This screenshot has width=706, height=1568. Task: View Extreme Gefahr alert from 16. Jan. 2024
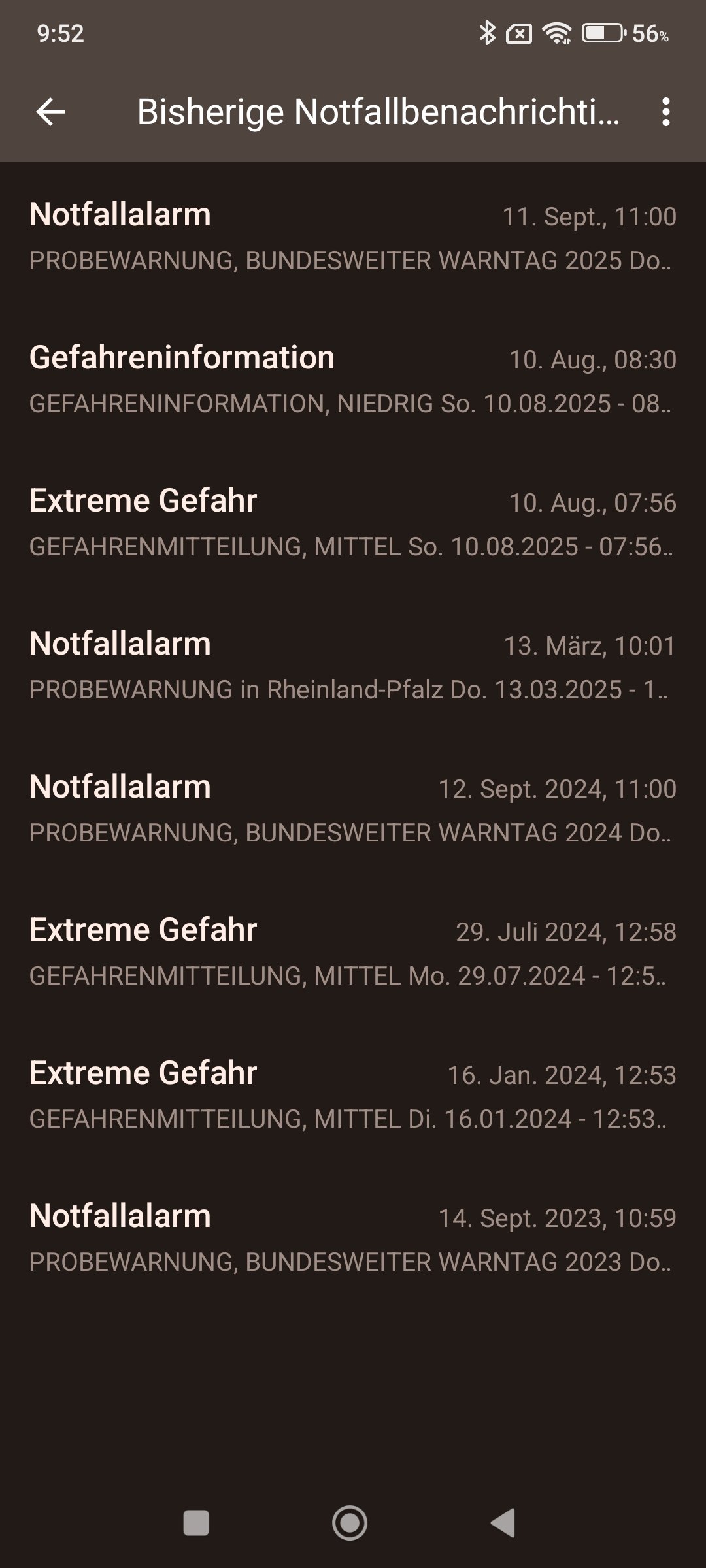click(x=353, y=1095)
